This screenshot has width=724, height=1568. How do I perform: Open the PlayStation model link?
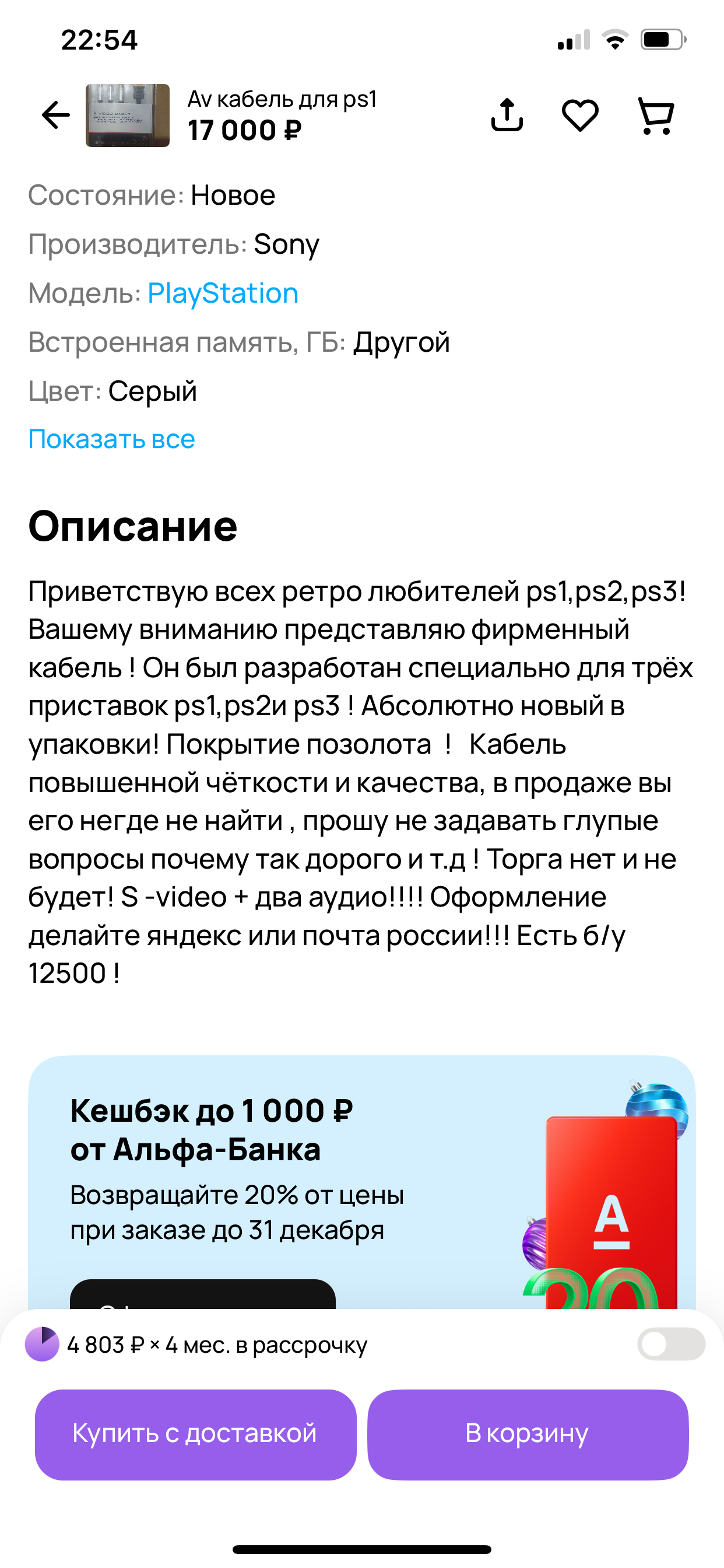tap(223, 293)
